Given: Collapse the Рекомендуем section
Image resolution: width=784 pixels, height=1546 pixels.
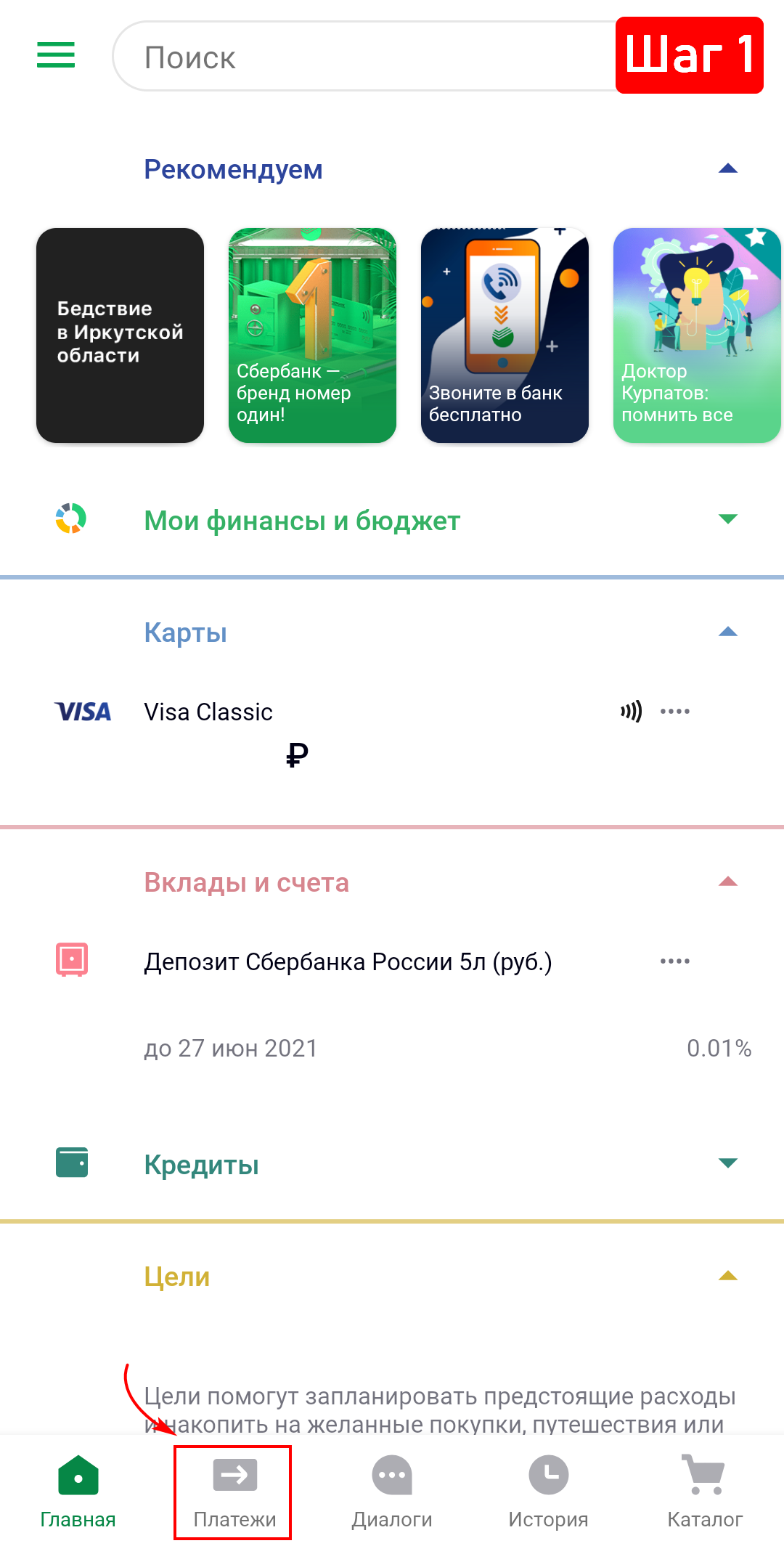Looking at the screenshot, I should pos(727,169).
